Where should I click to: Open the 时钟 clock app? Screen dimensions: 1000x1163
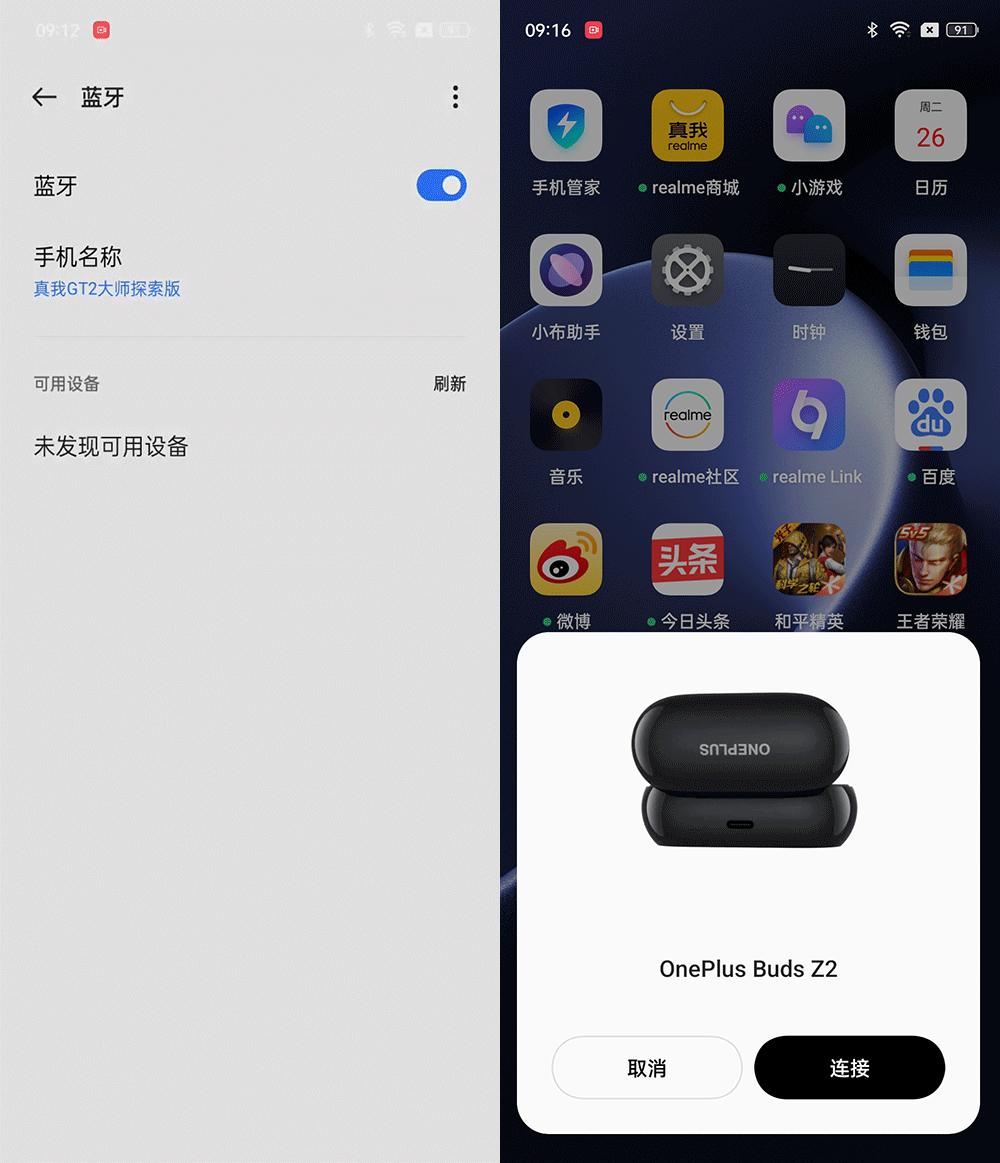pyautogui.click(x=809, y=270)
